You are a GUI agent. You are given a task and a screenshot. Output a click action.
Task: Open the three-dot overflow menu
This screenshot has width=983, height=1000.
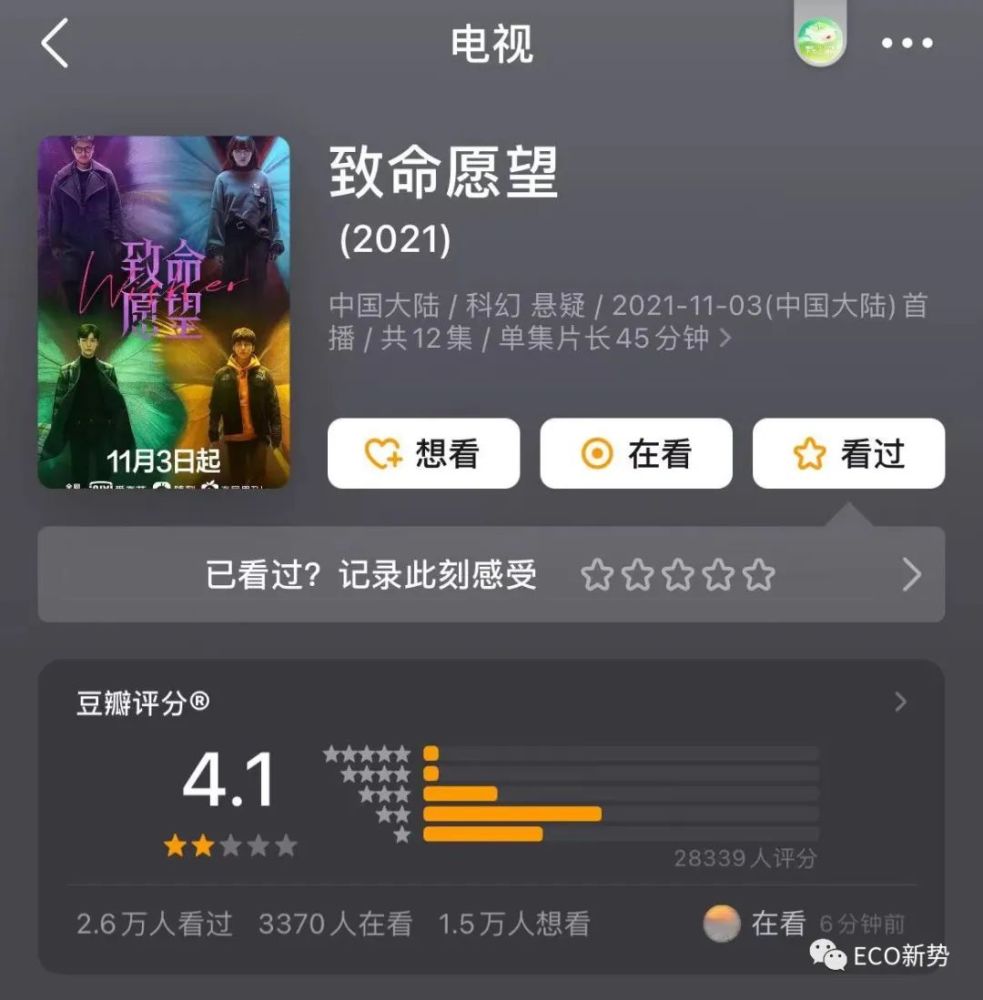[906, 44]
